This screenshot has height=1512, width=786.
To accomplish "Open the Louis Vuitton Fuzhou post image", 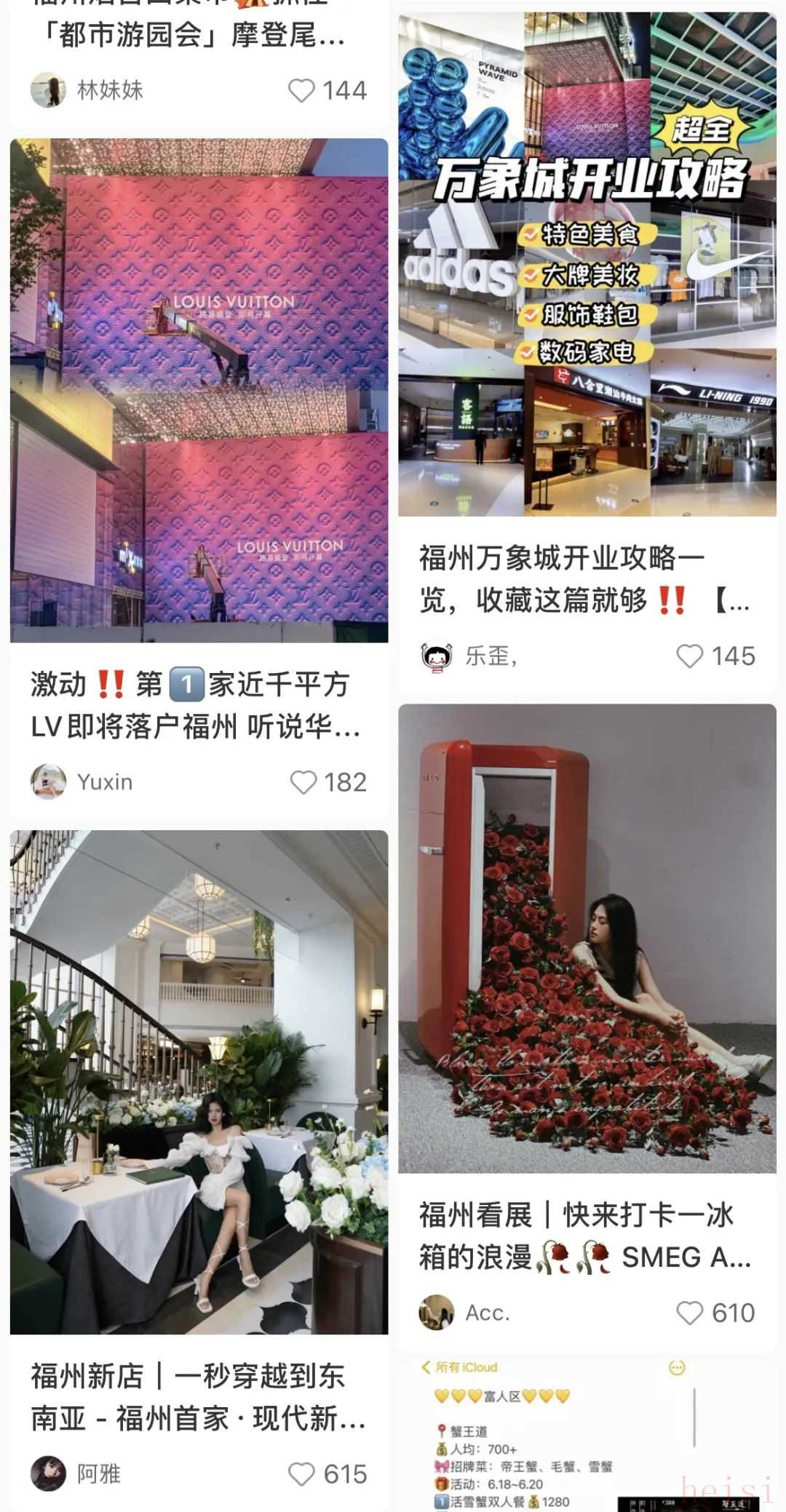I will coord(199,390).
